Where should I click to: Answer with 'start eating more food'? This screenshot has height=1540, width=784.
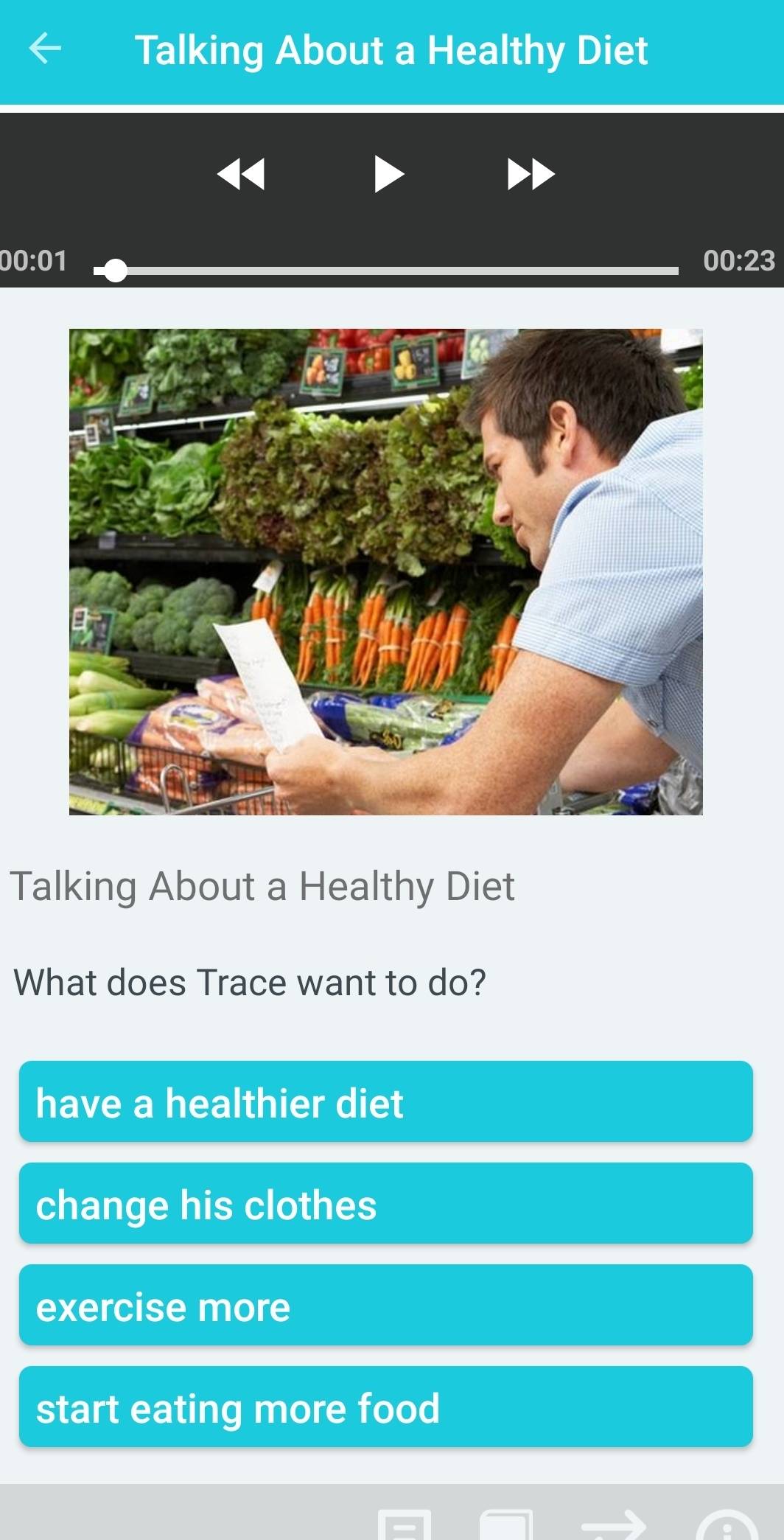(385, 1407)
